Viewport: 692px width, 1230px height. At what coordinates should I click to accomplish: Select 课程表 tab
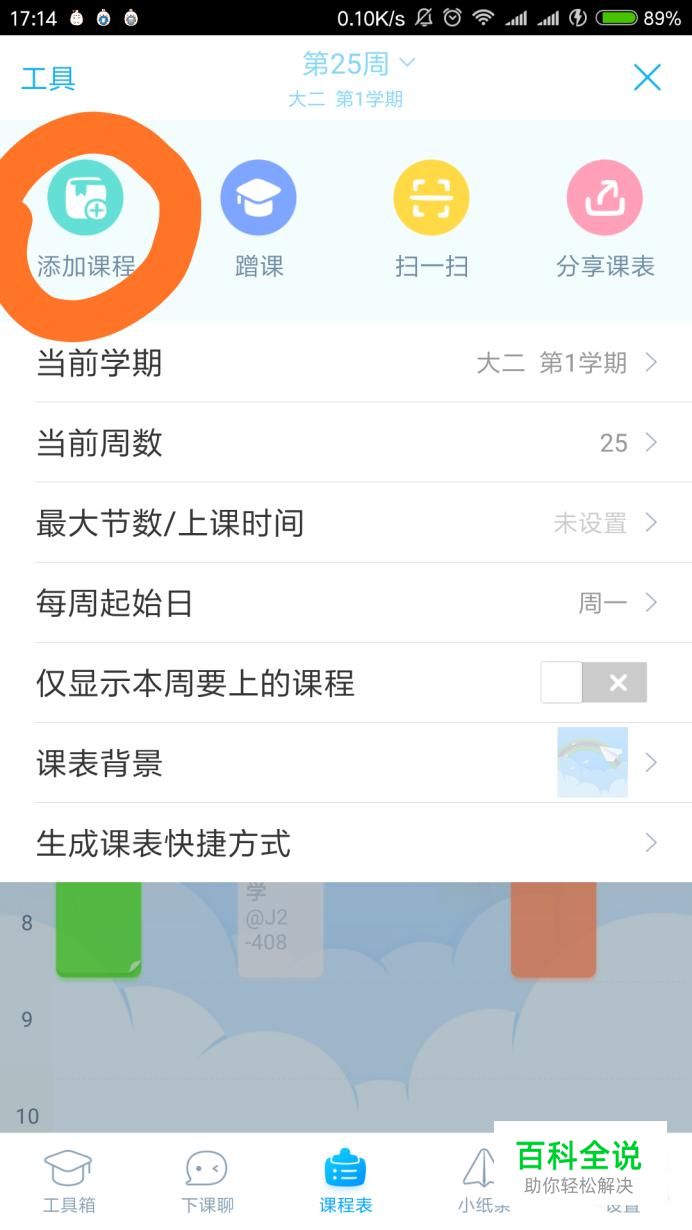(x=345, y=1181)
